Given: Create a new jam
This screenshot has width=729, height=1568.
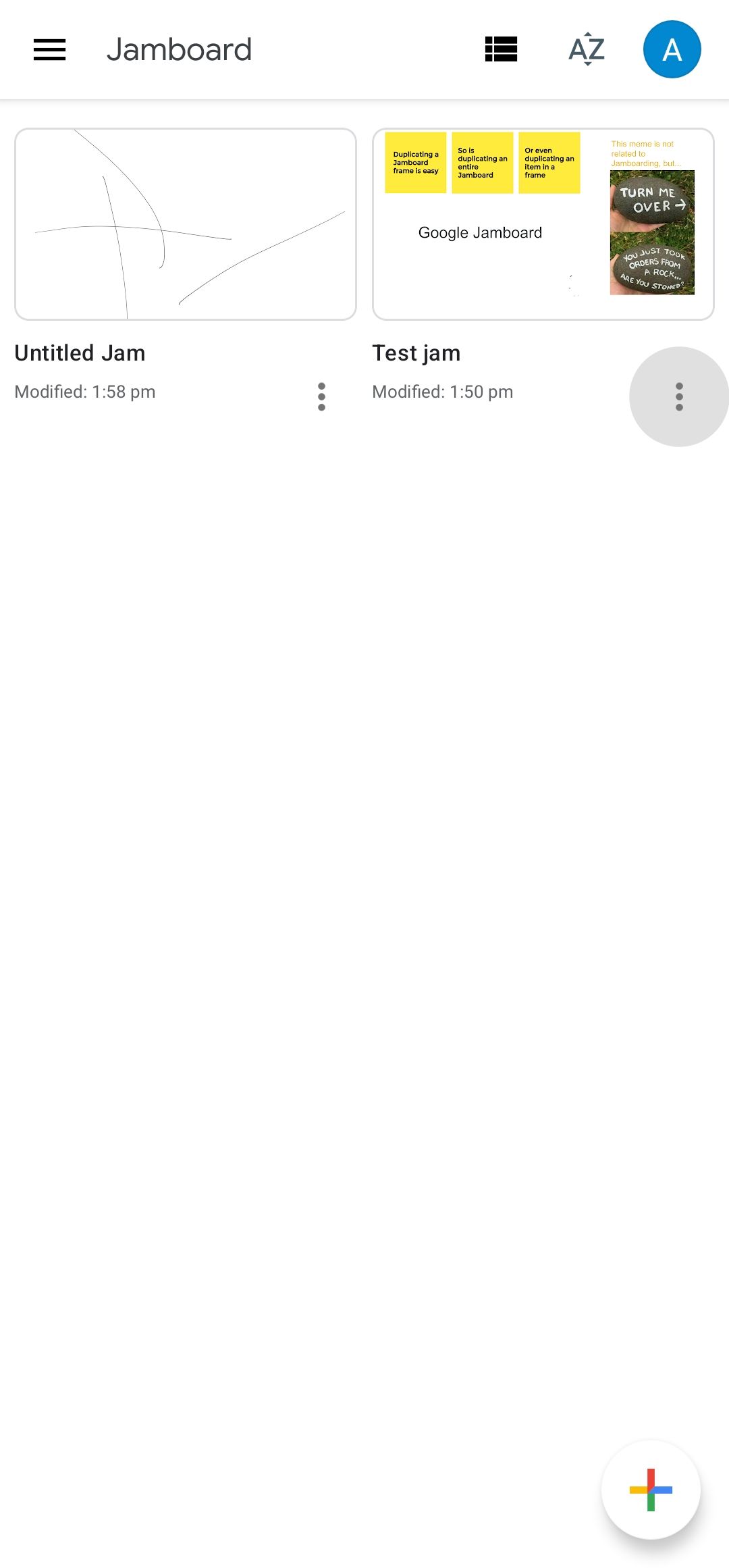Looking at the screenshot, I should point(651,1490).
